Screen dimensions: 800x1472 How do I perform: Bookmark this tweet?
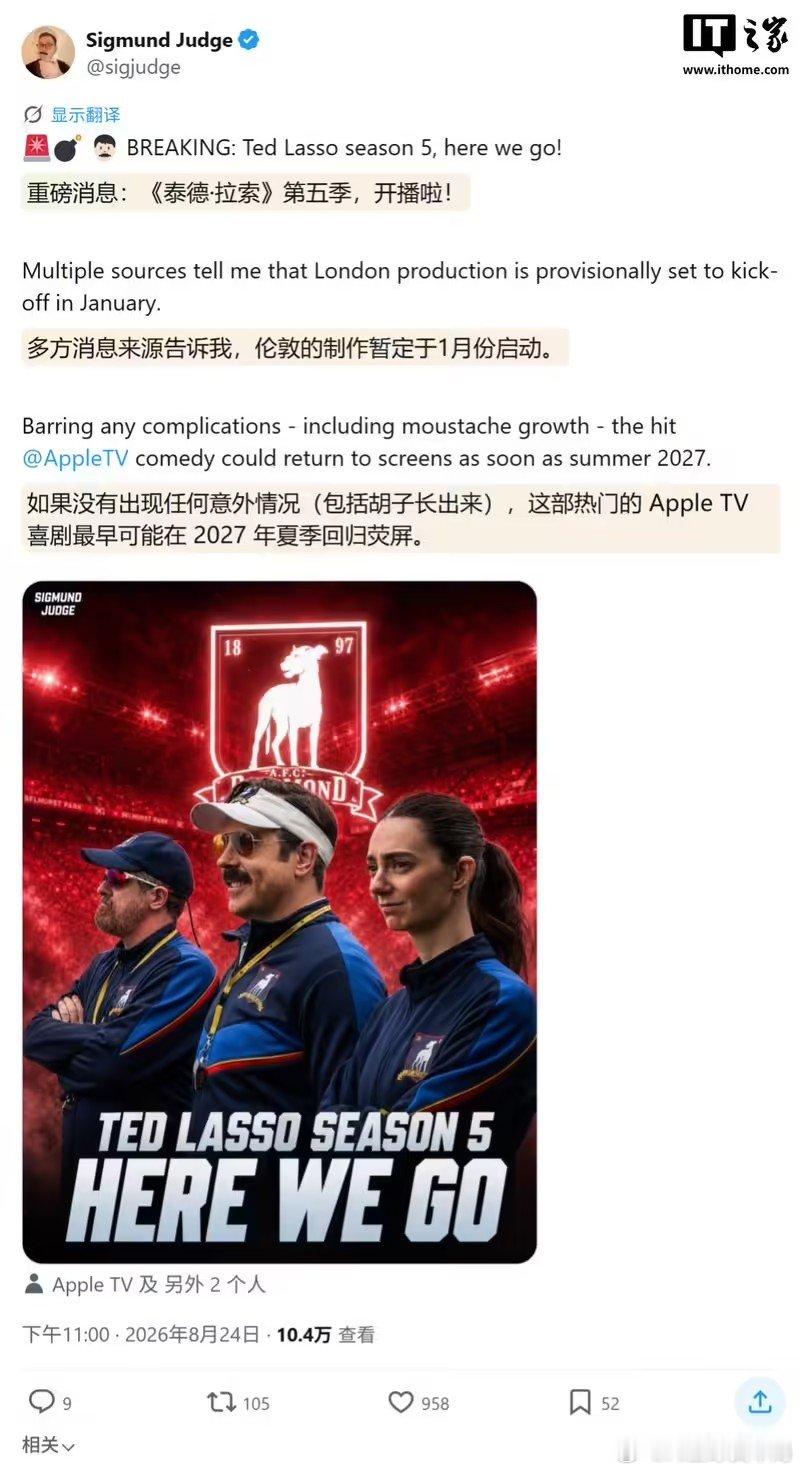(x=580, y=1402)
